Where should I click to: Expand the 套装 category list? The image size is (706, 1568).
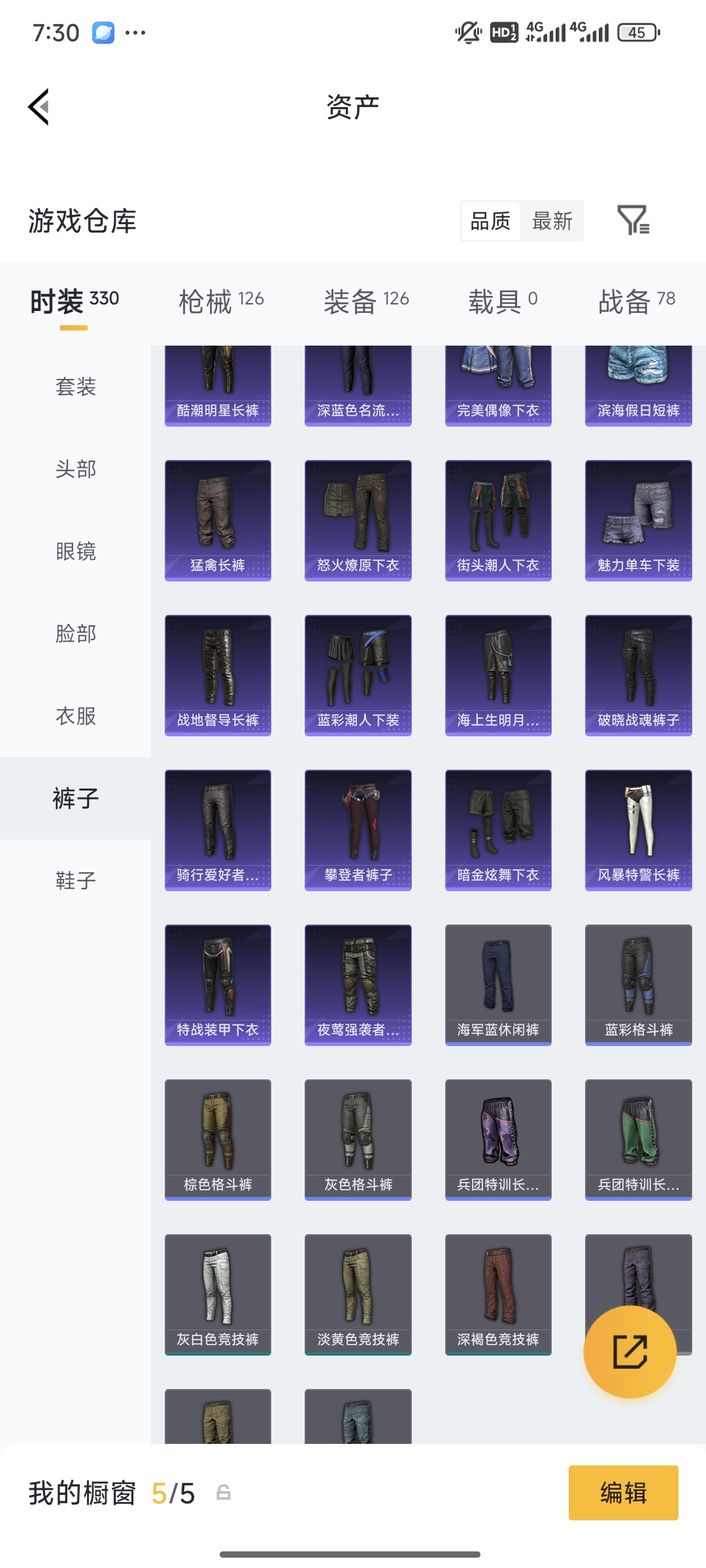[x=76, y=387]
